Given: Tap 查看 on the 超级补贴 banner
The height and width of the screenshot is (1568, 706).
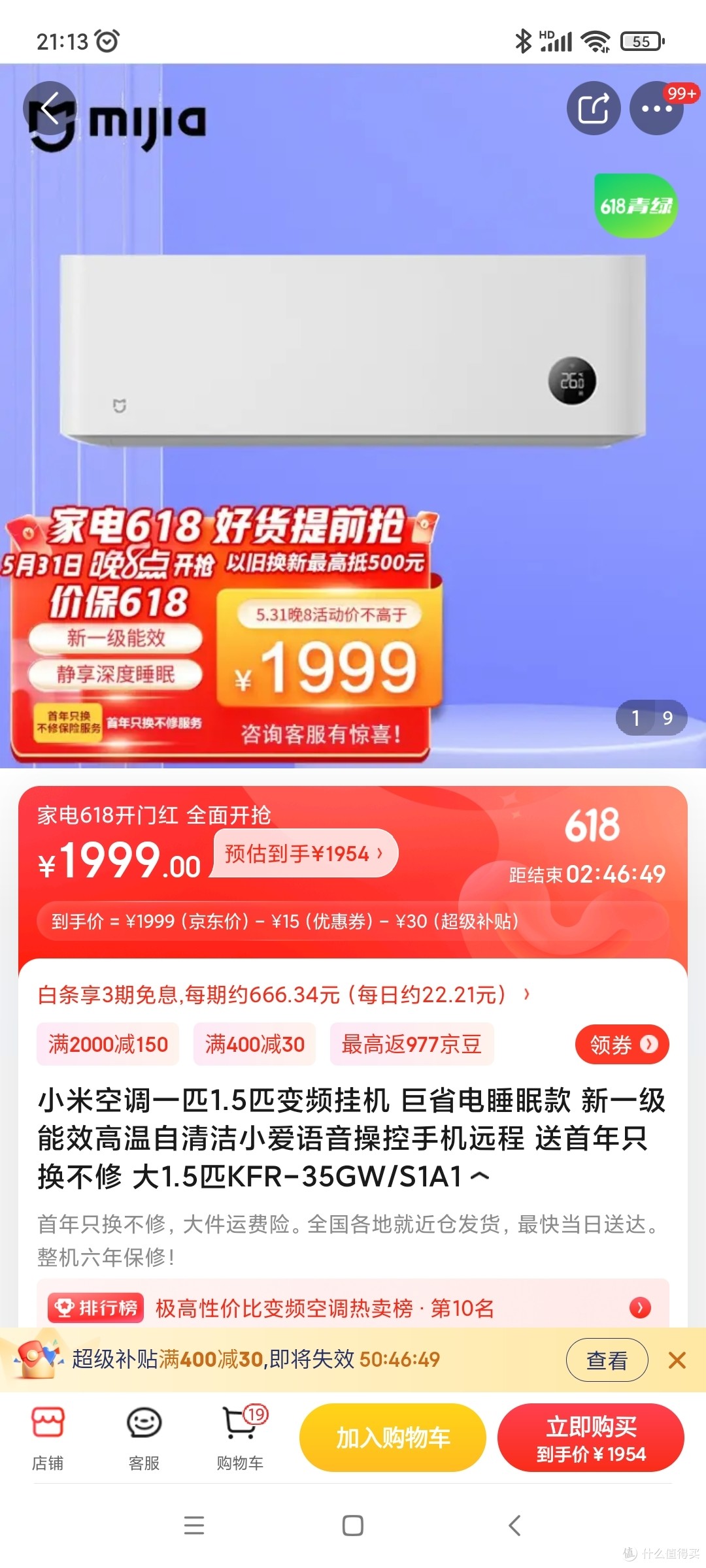Looking at the screenshot, I should [607, 1360].
